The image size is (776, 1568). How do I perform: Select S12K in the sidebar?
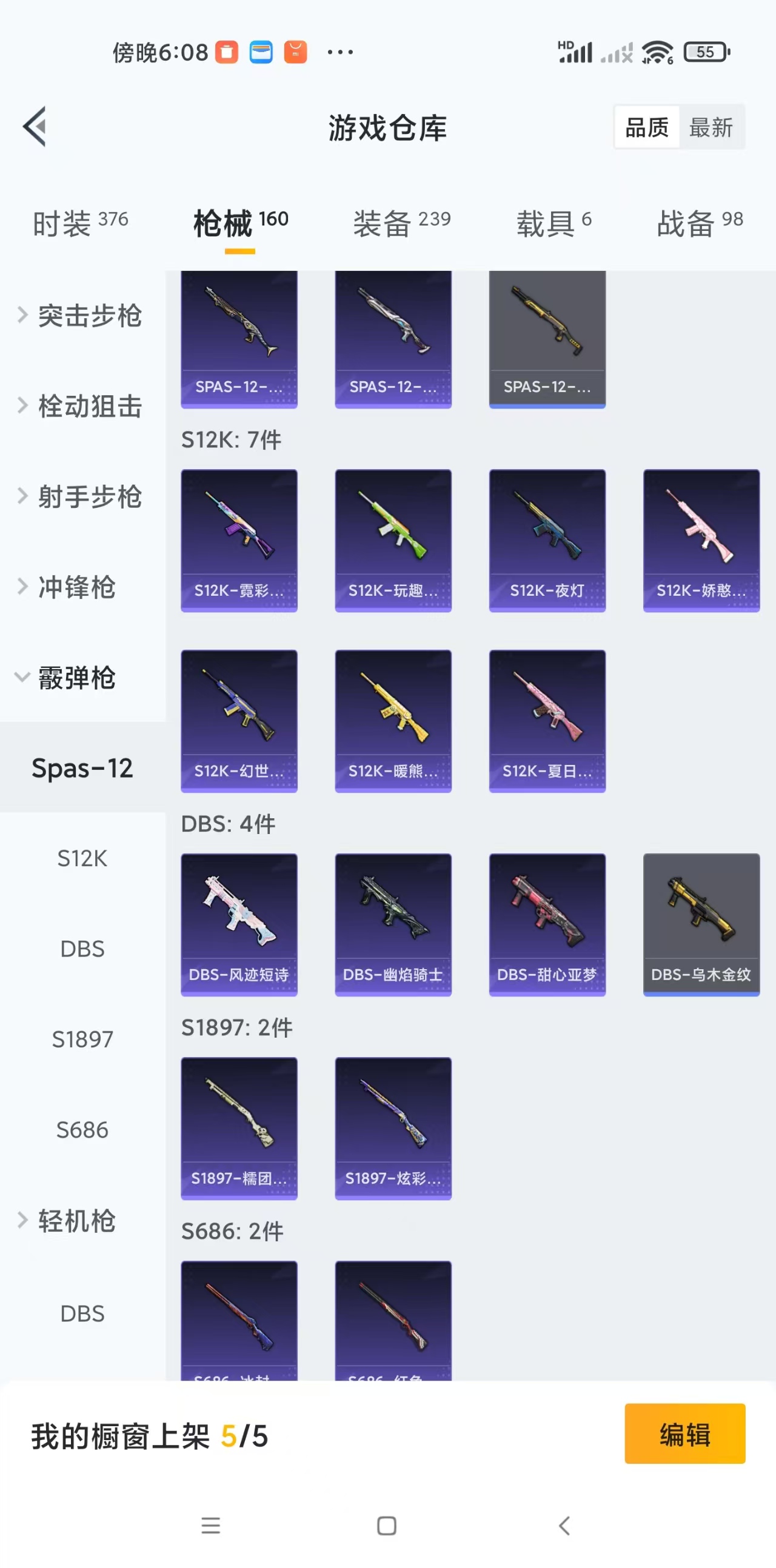coord(82,858)
